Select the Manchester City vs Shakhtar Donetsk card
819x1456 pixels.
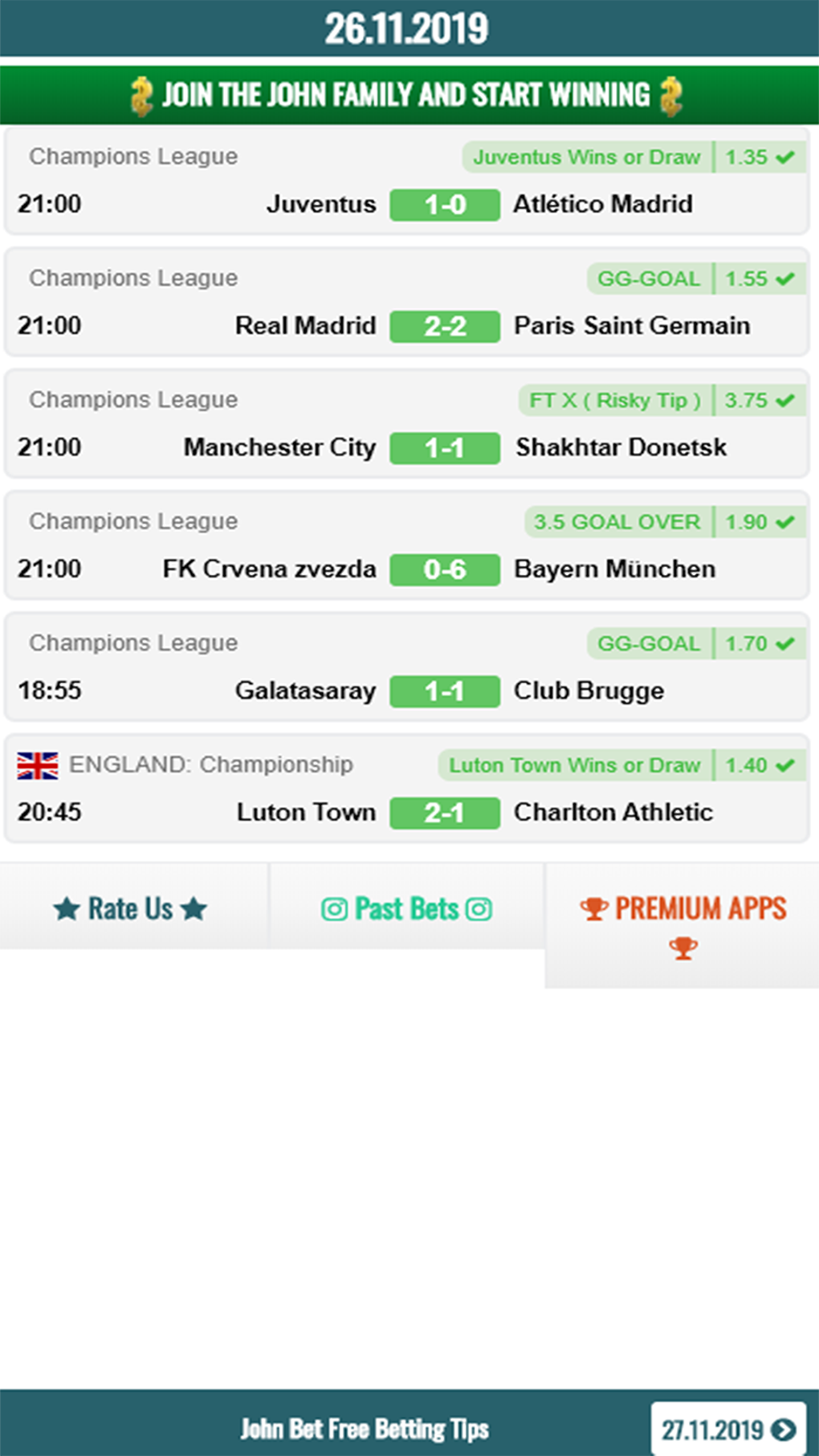pyautogui.click(x=406, y=424)
